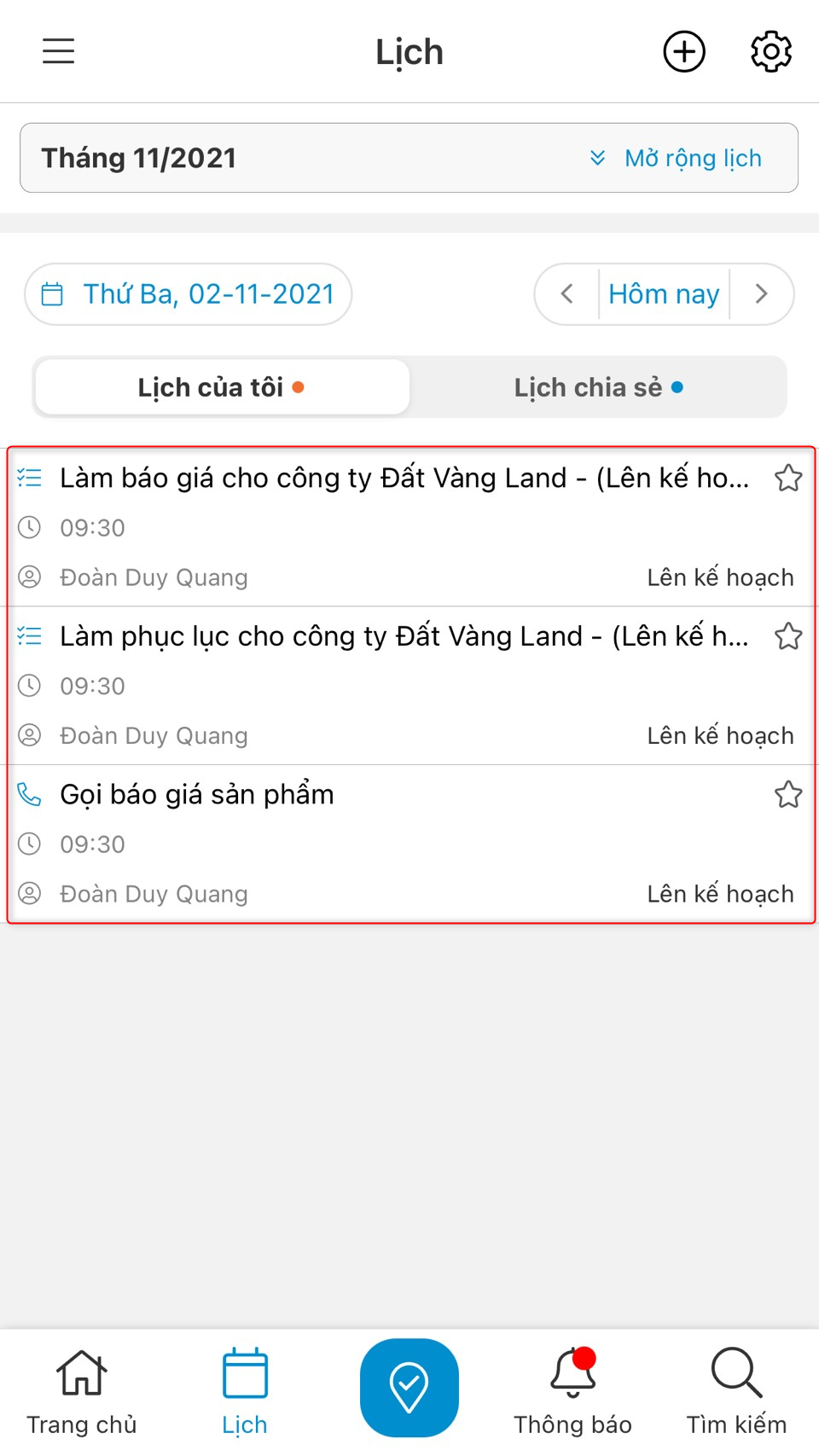Screen dimensions: 819x1456
Task: Star the Làm báo giá task
Action: tap(787, 479)
